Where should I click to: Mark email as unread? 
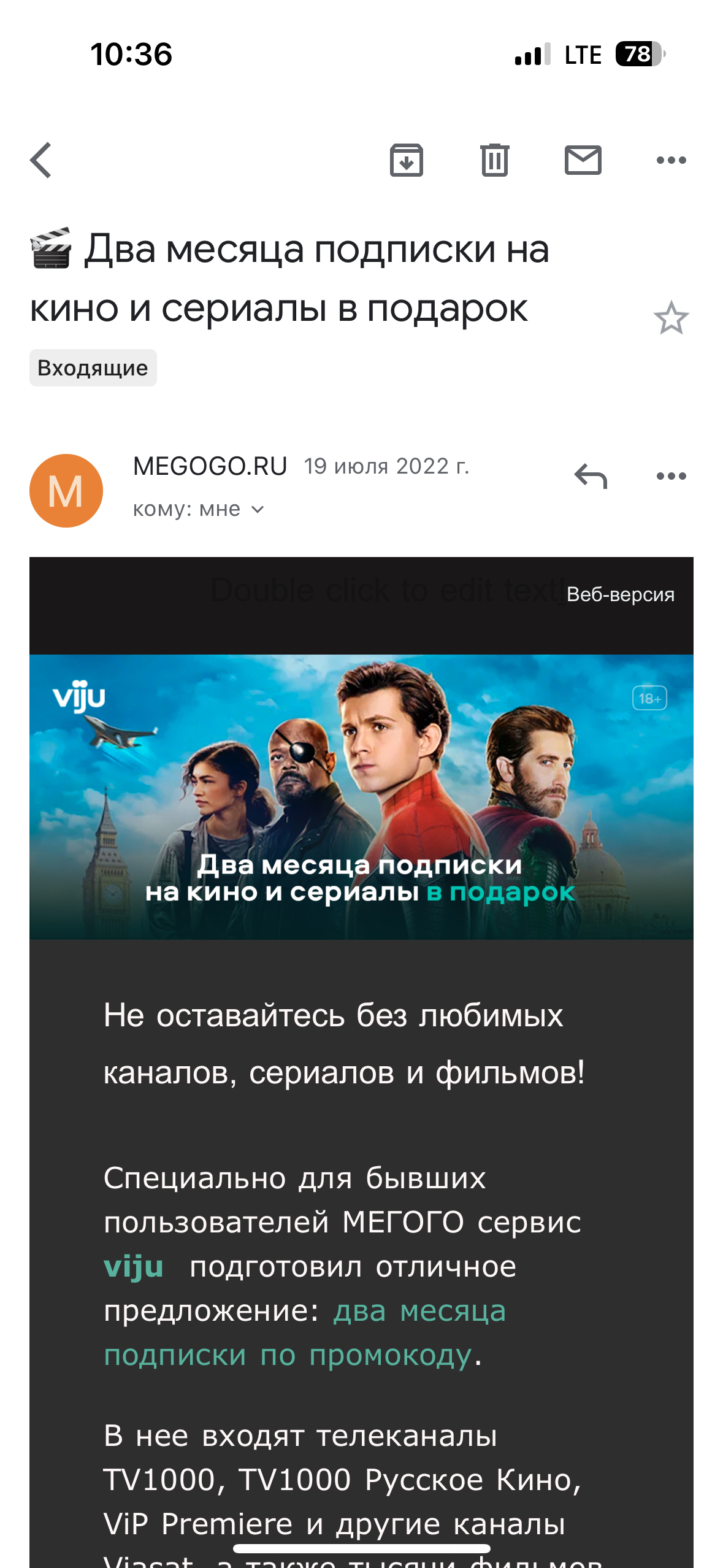tap(583, 160)
